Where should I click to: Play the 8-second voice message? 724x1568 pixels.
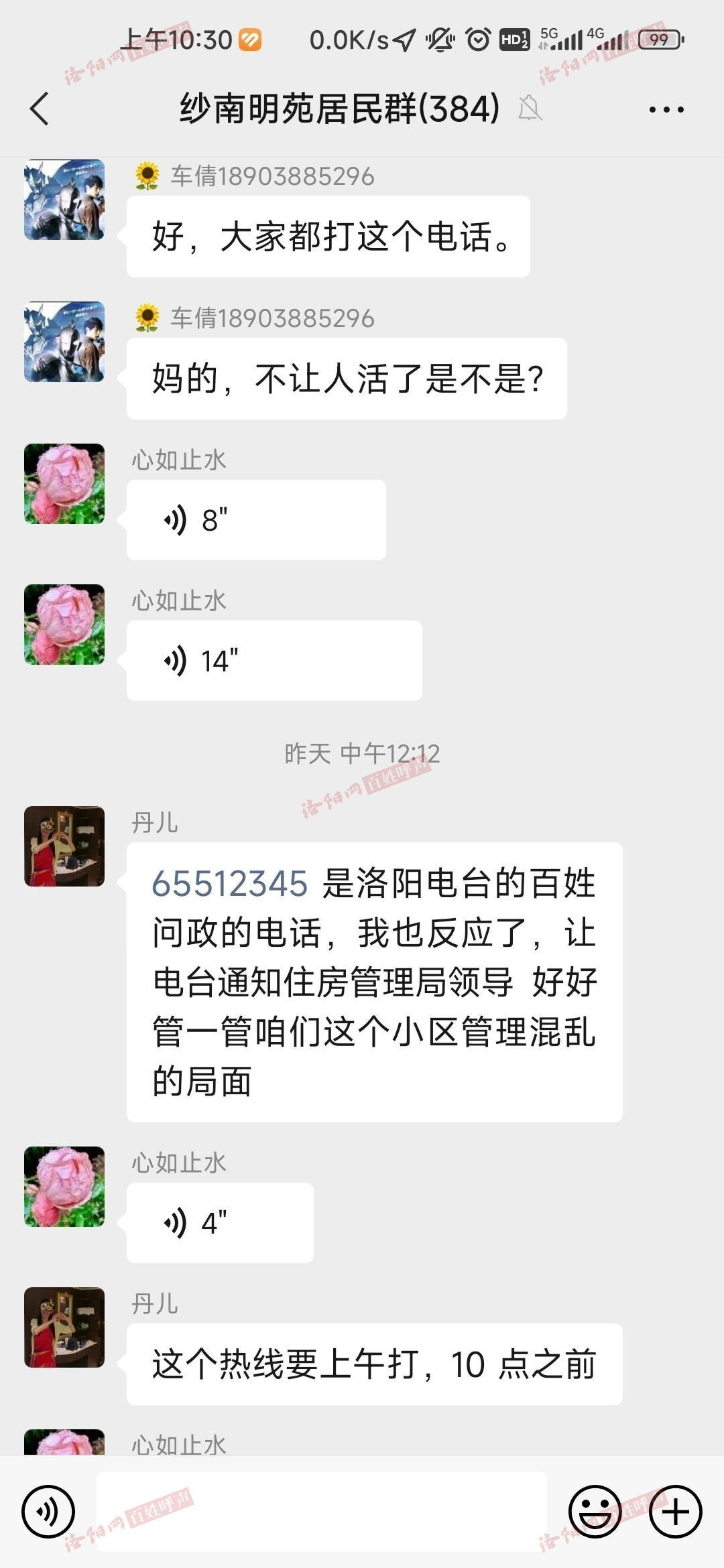coord(255,520)
